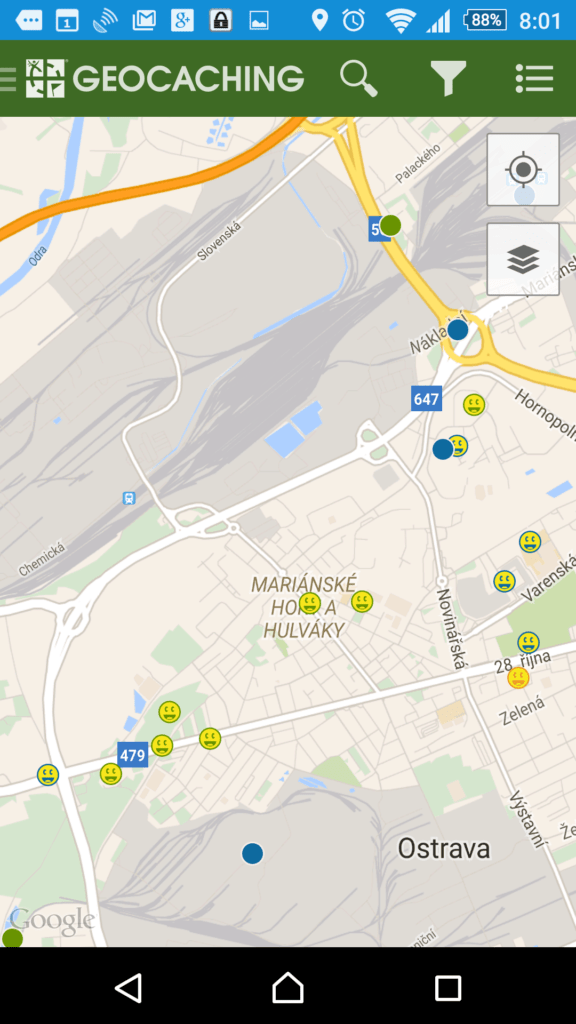Open the cache filter options
576x1024 pixels.
pyautogui.click(x=448, y=78)
